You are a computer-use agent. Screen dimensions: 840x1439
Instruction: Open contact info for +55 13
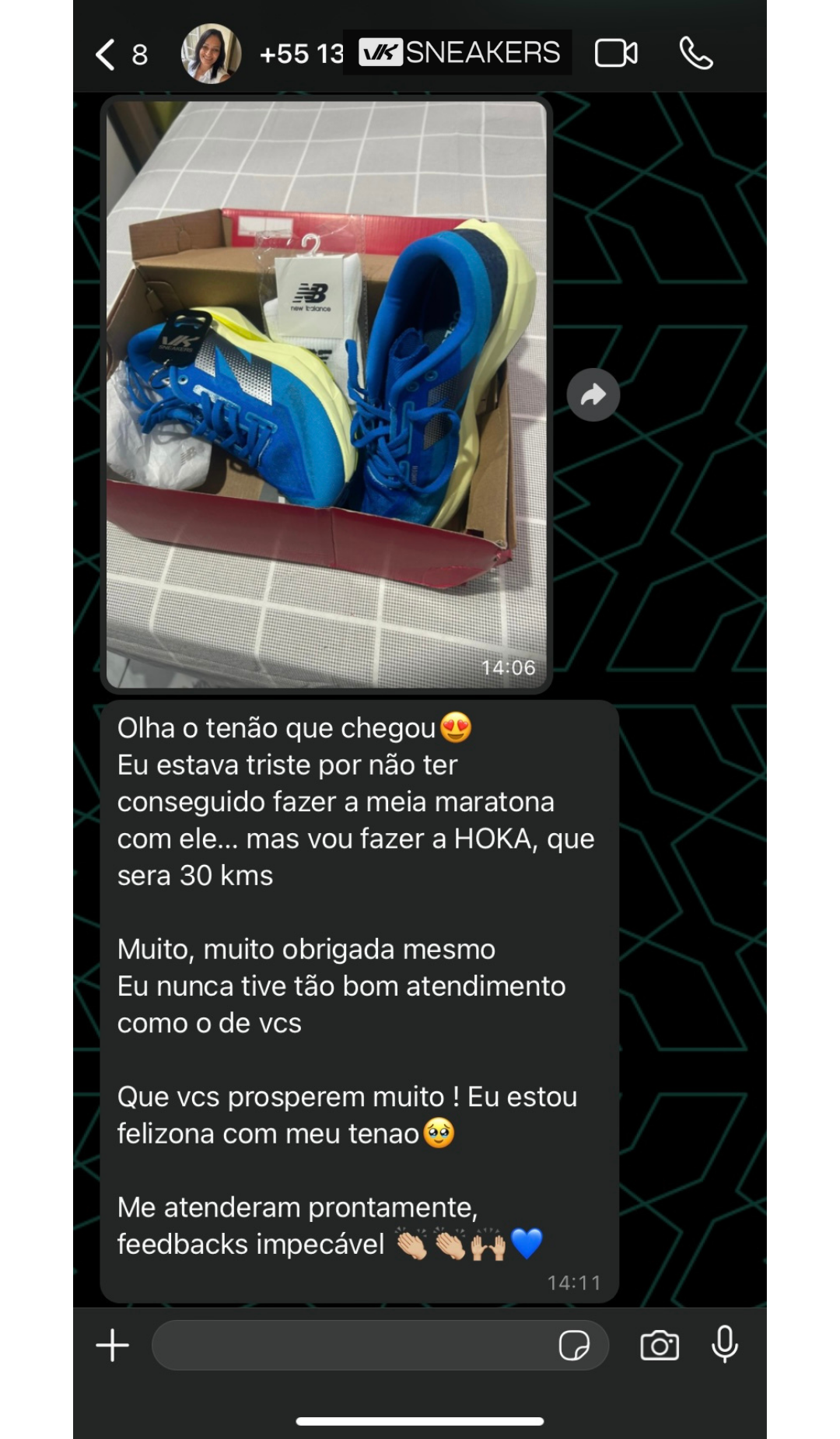click(x=302, y=54)
